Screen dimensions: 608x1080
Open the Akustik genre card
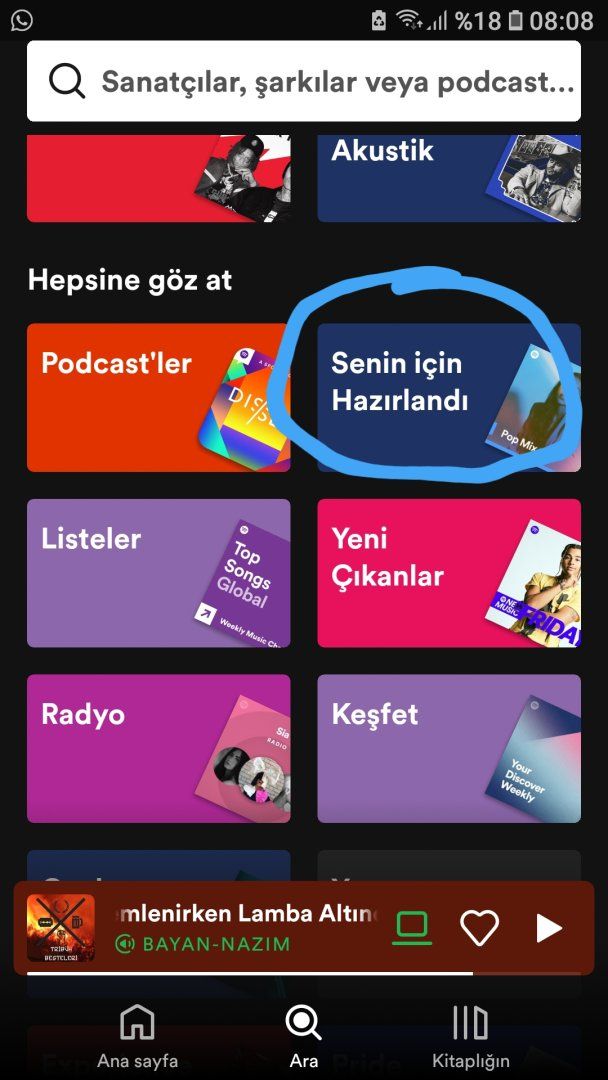point(448,178)
